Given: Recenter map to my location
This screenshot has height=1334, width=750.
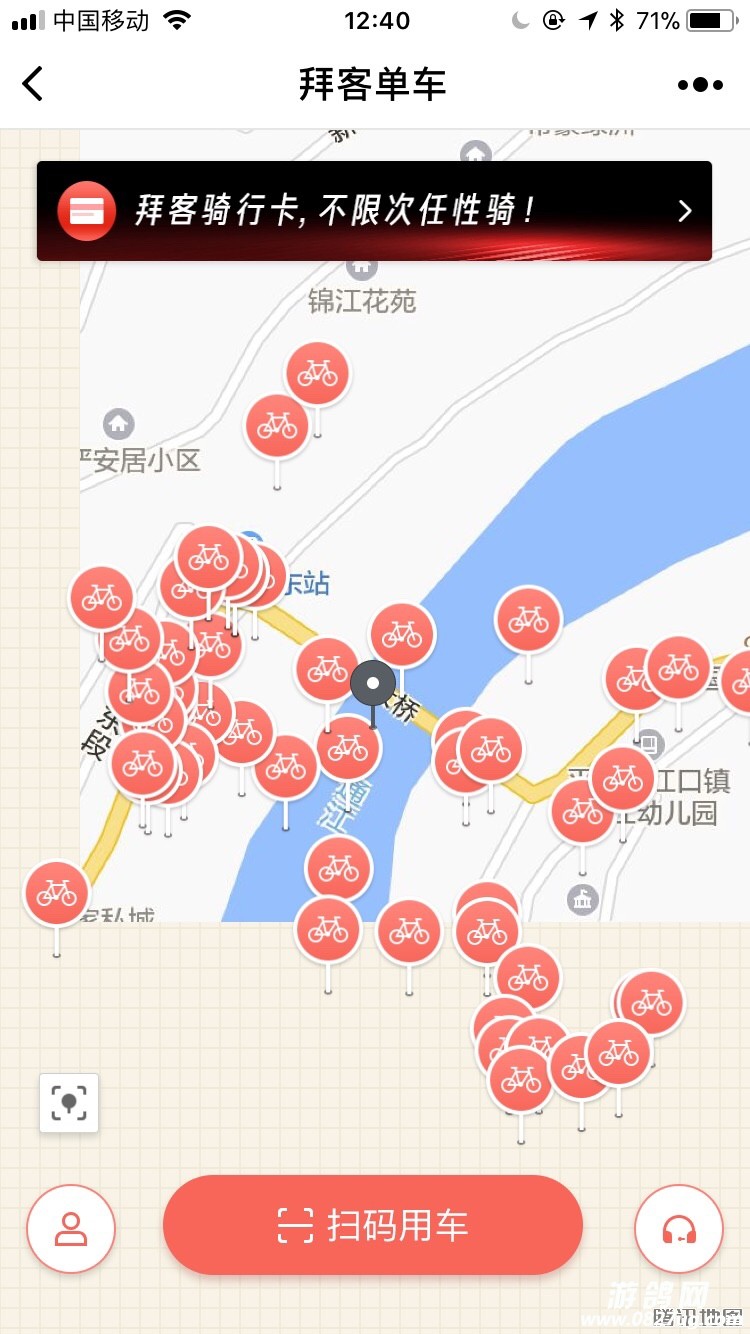Looking at the screenshot, I should tap(69, 1103).
